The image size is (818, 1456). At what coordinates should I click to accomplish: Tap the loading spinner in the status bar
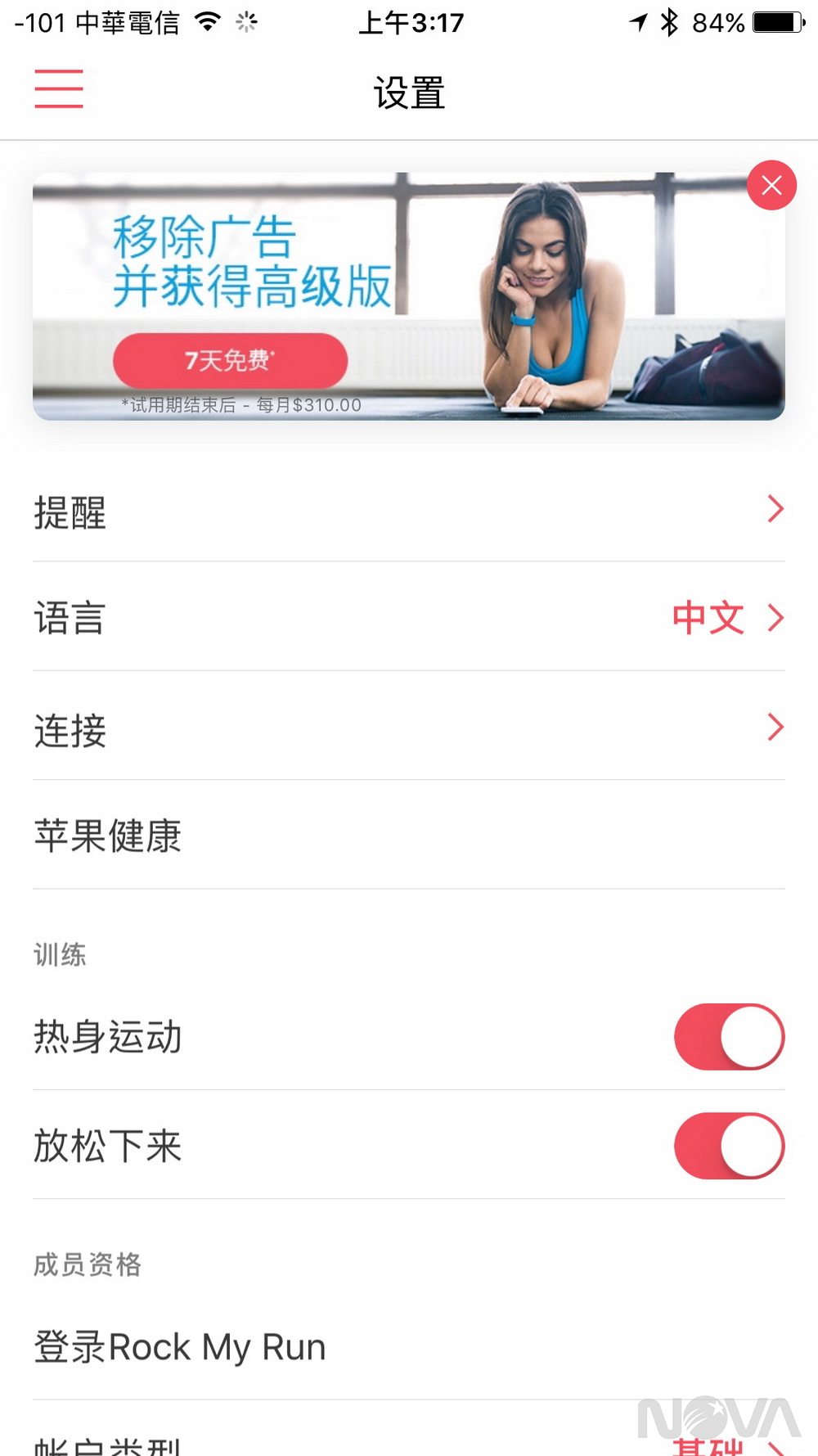pos(246,23)
